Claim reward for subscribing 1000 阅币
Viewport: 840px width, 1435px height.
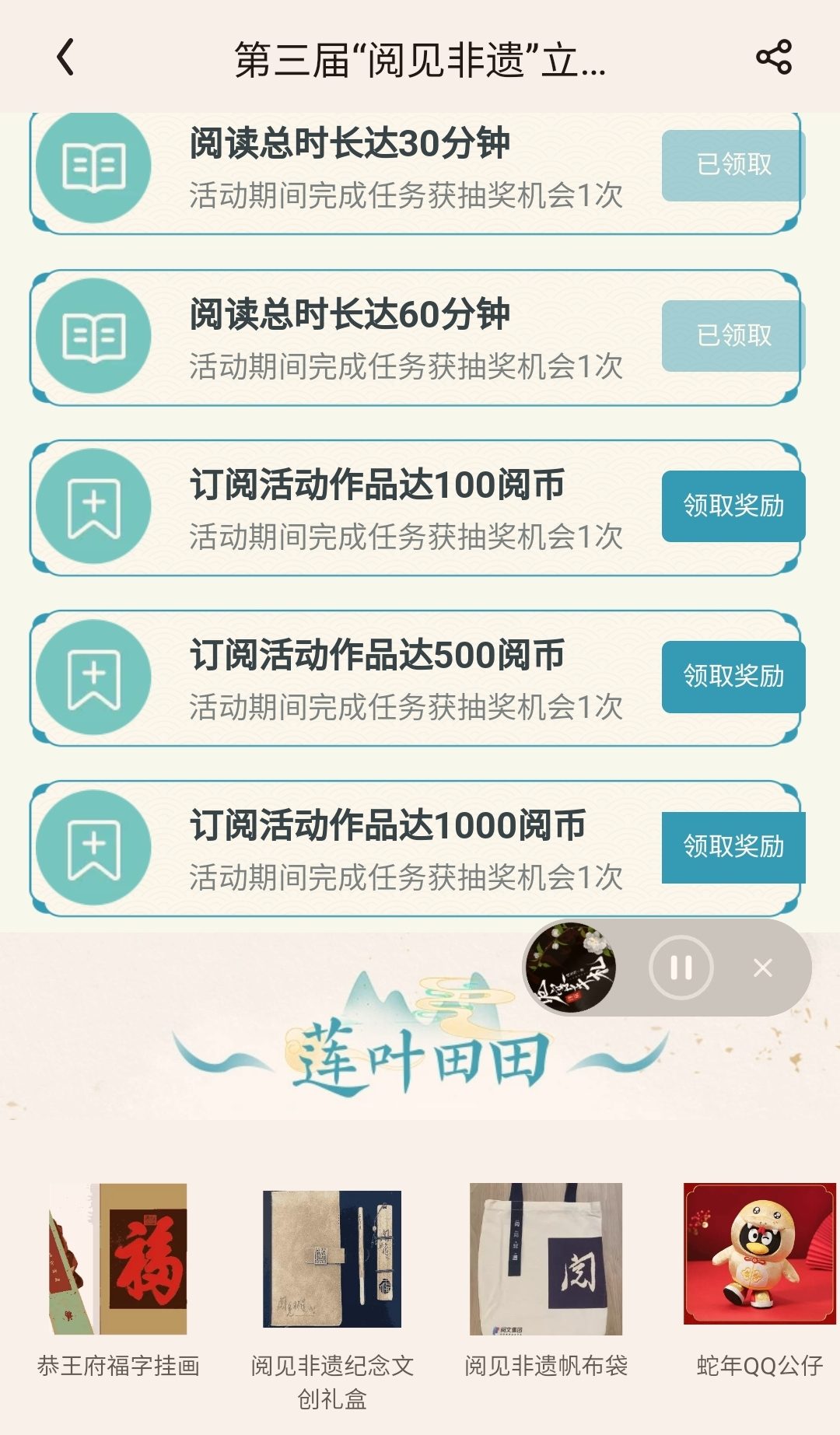[733, 846]
